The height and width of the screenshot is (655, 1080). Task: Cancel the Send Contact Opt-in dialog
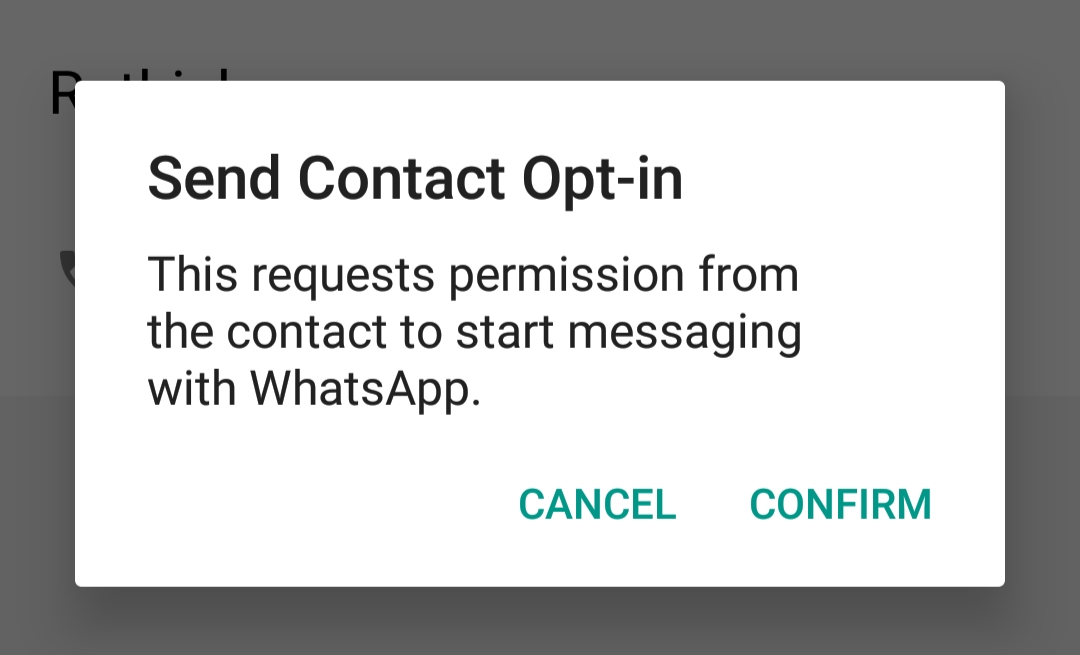point(597,504)
